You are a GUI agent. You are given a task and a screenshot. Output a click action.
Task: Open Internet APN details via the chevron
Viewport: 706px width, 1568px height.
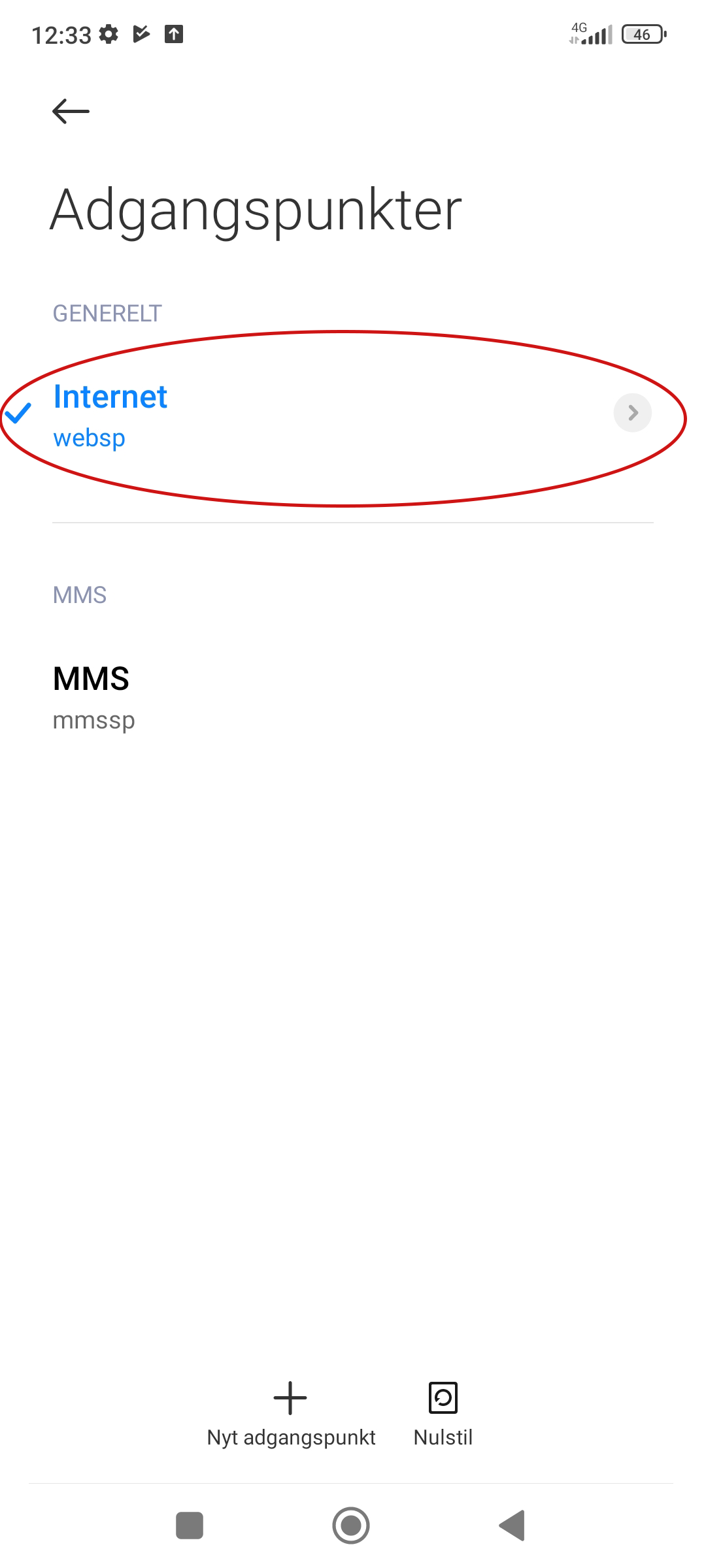click(x=632, y=413)
